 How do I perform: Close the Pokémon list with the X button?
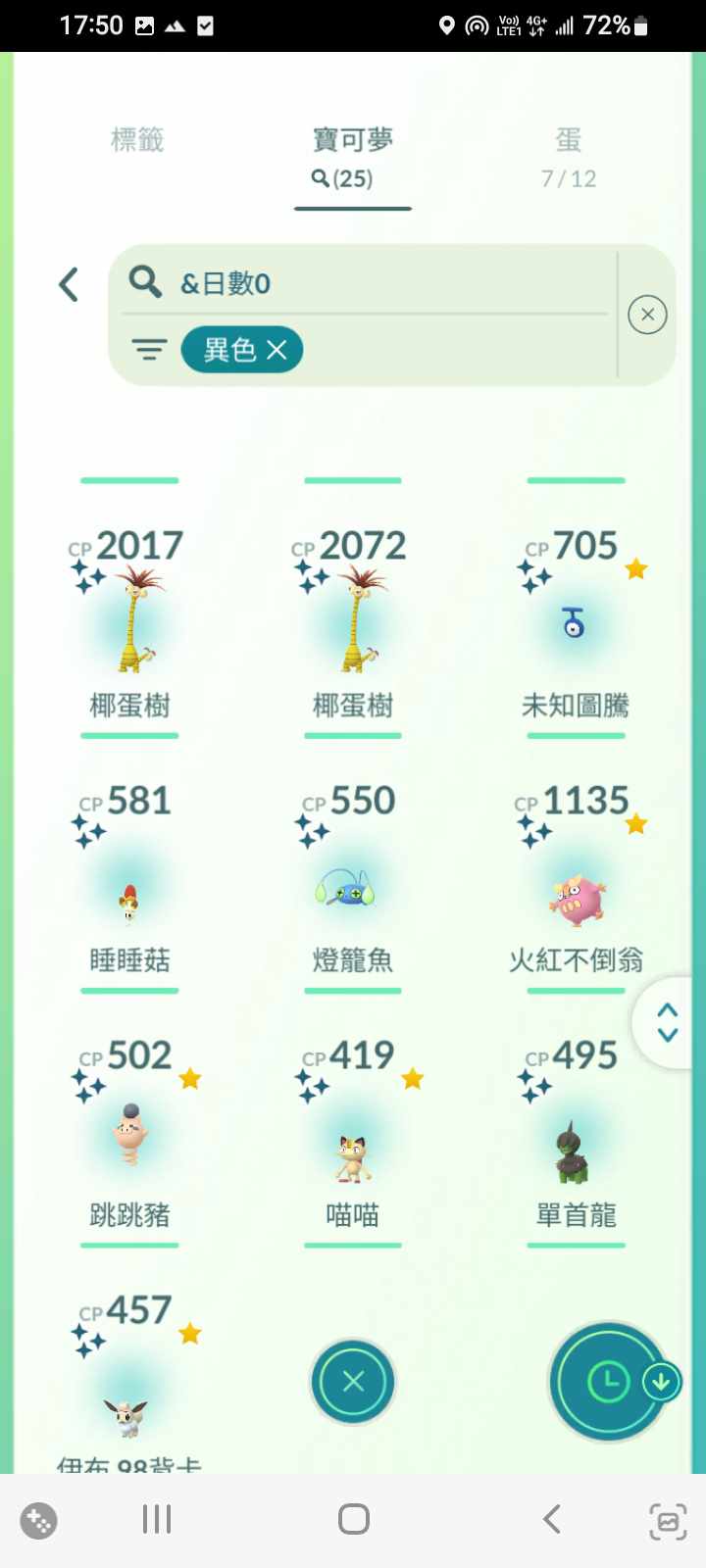pyautogui.click(x=353, y=1382)
